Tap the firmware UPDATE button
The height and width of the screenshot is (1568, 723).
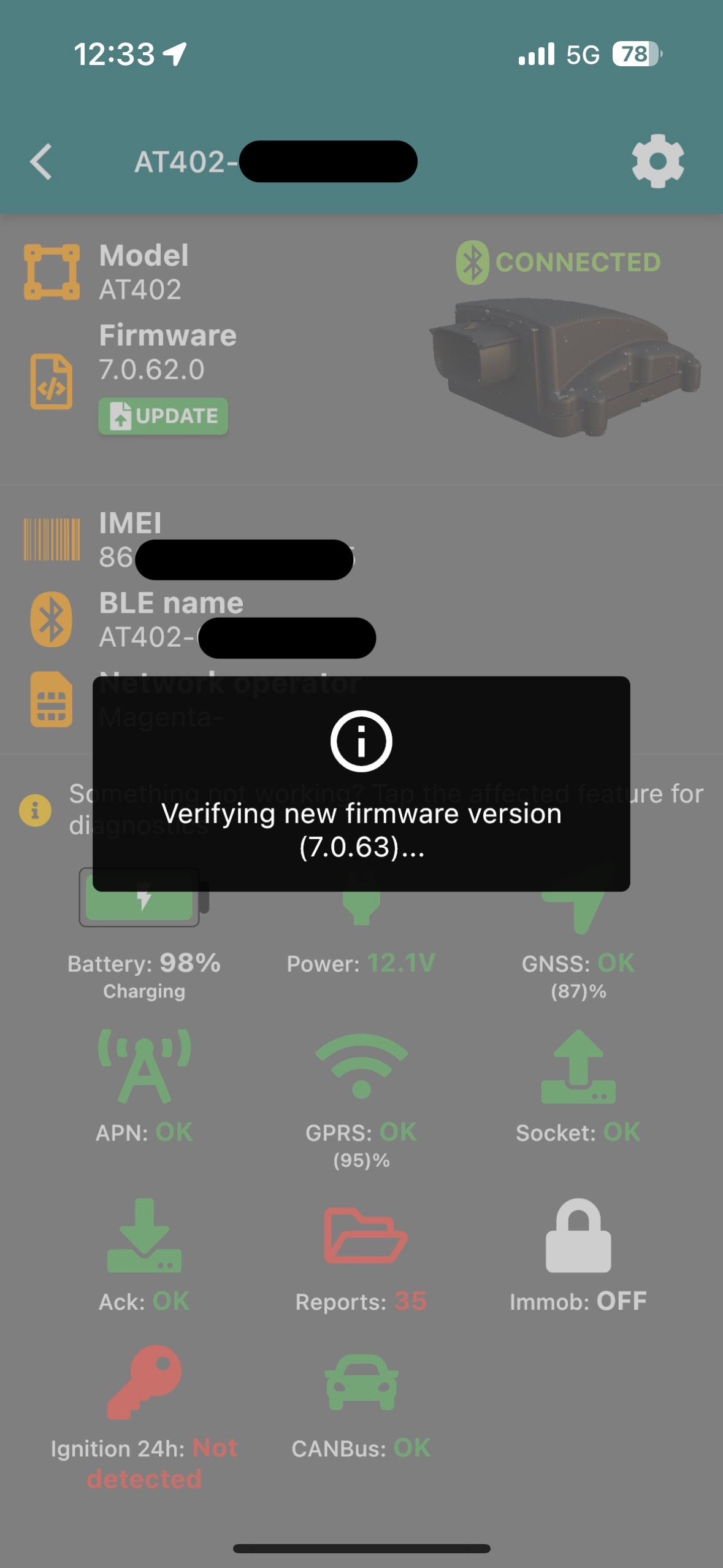[163, 416]
